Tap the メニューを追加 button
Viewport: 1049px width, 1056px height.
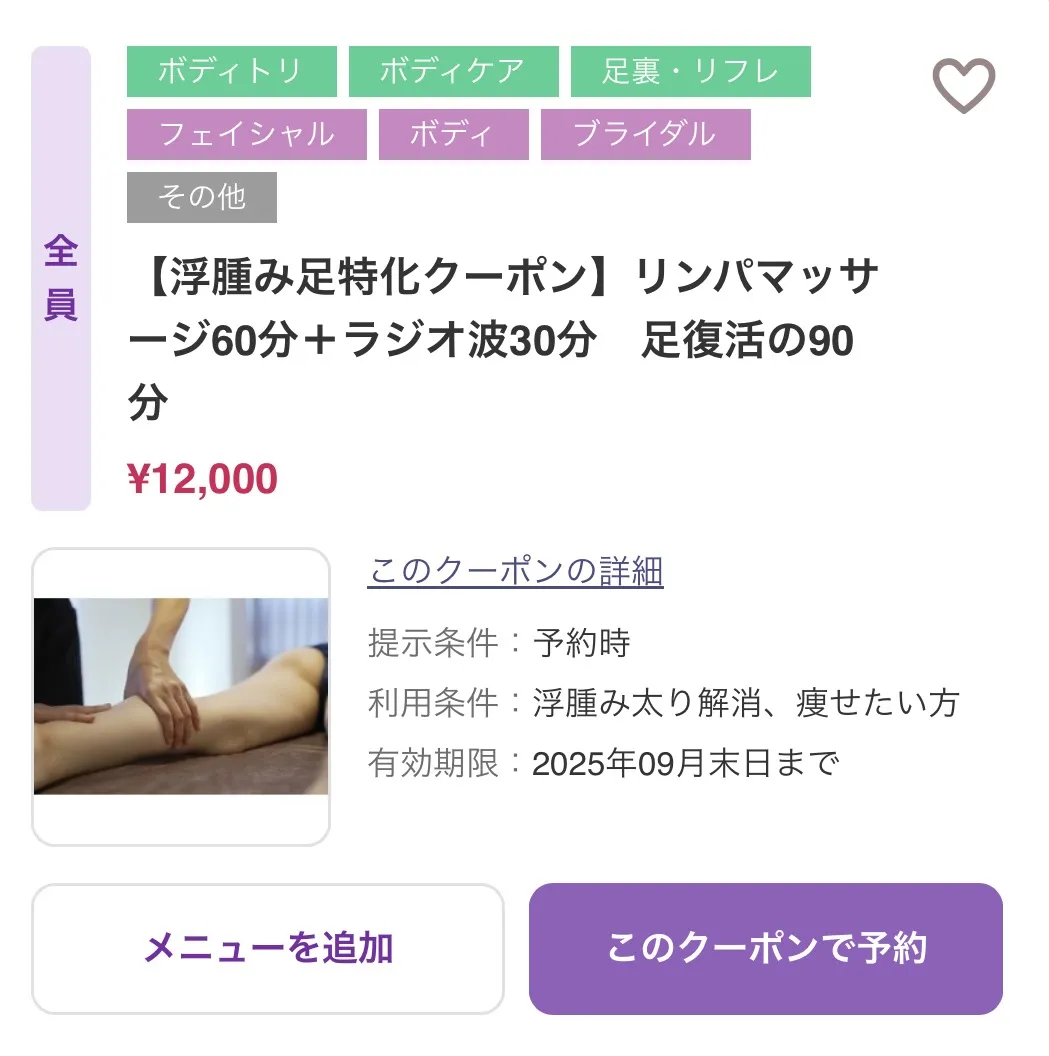(268, 947)
